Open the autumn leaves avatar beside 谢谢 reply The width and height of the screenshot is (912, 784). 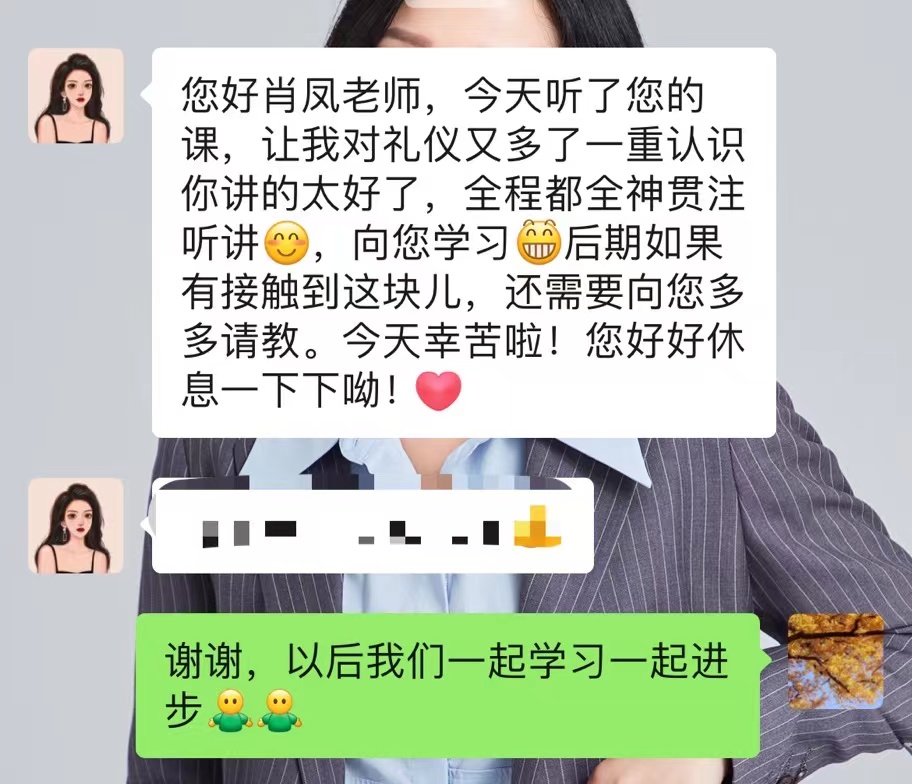pyautogui.click(x=835, y=662)
